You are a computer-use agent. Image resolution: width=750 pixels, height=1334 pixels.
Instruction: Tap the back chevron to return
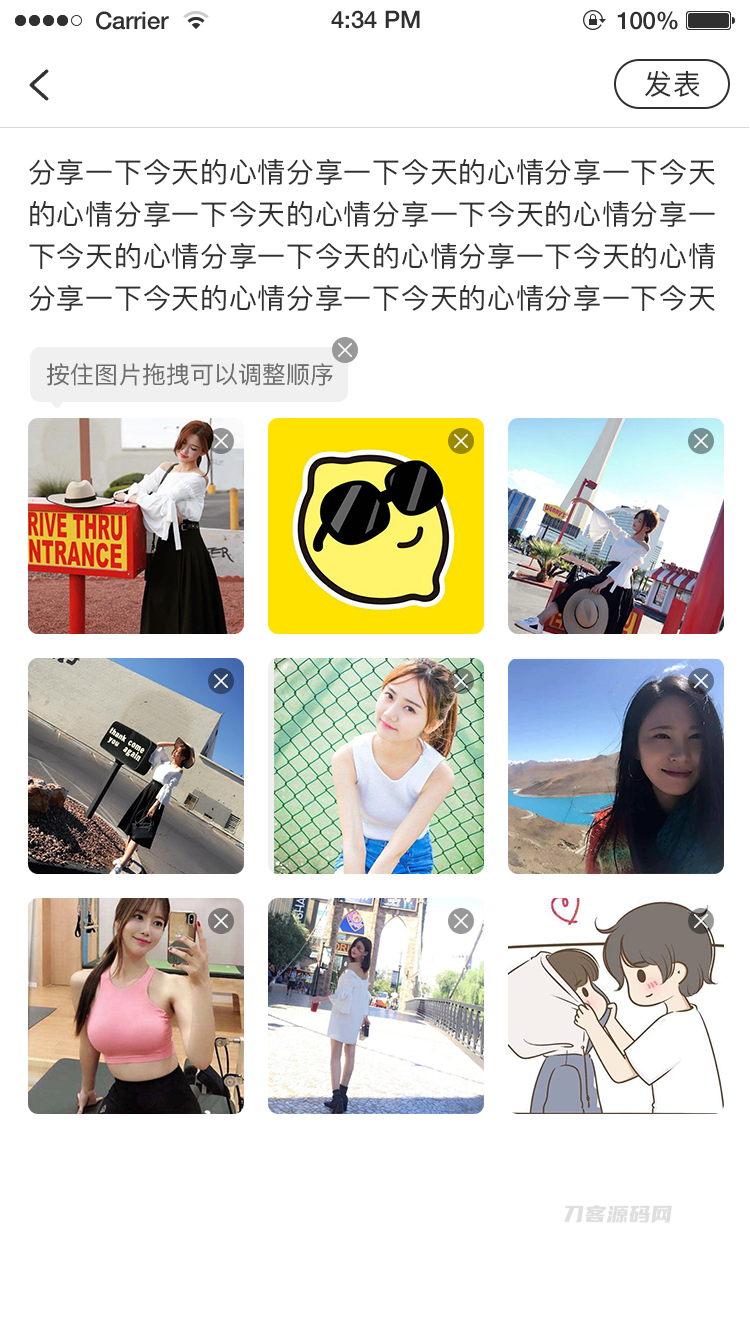tap(39, 84)
